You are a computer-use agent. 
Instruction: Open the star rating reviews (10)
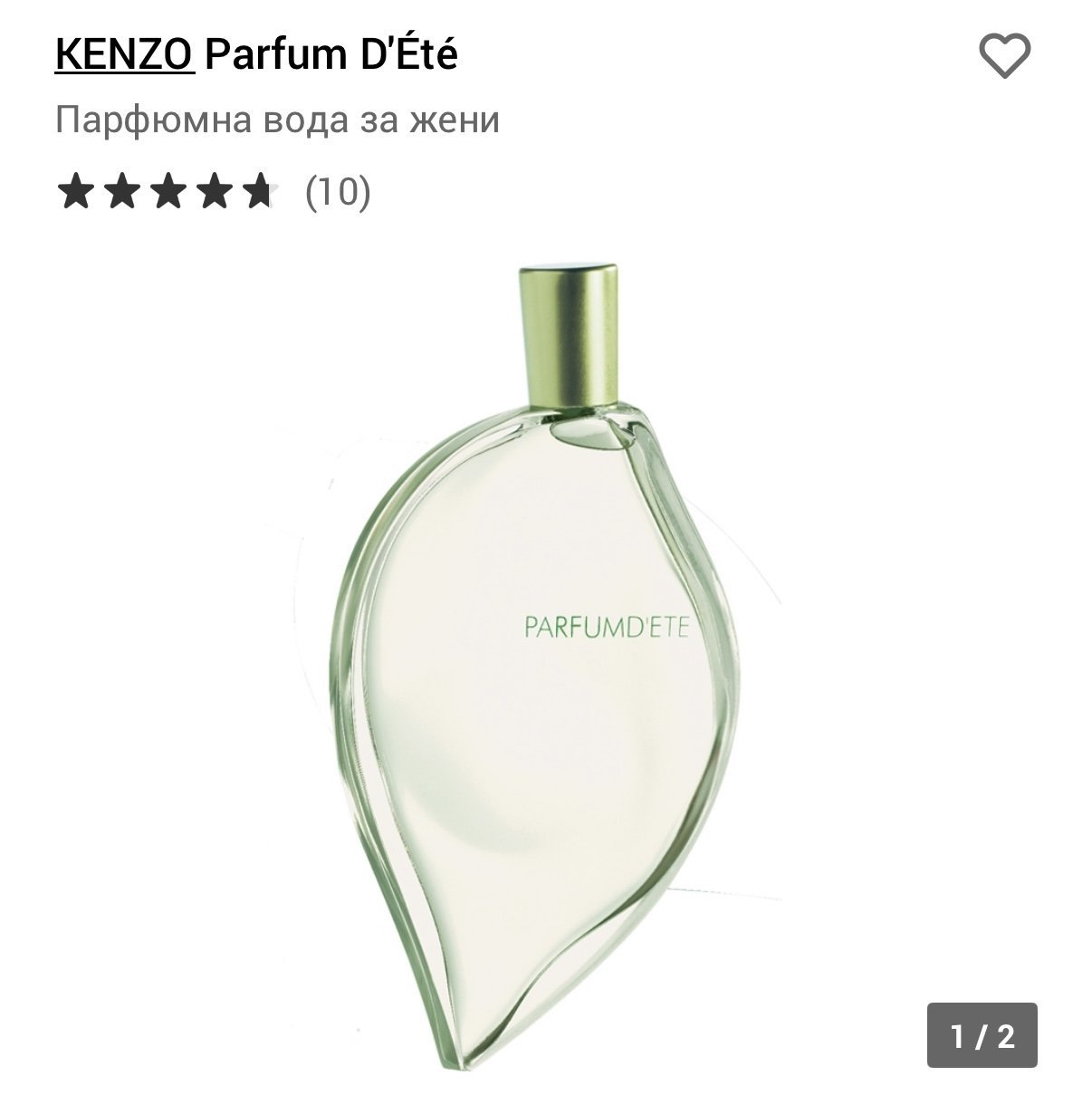coord(214,192)
